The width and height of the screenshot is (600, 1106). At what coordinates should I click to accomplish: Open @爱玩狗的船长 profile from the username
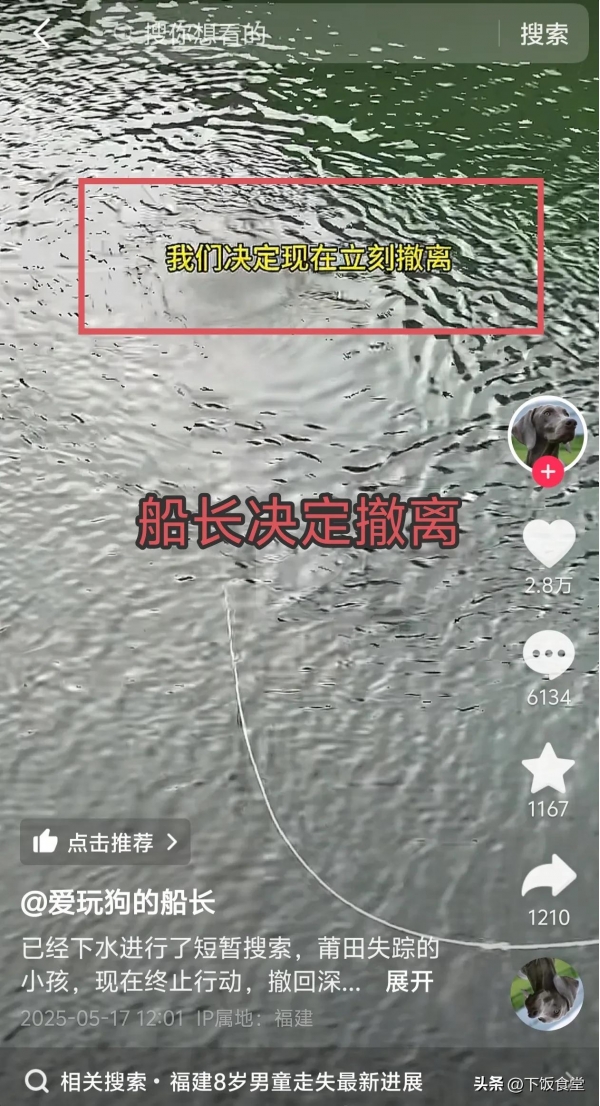click(118, 902)
